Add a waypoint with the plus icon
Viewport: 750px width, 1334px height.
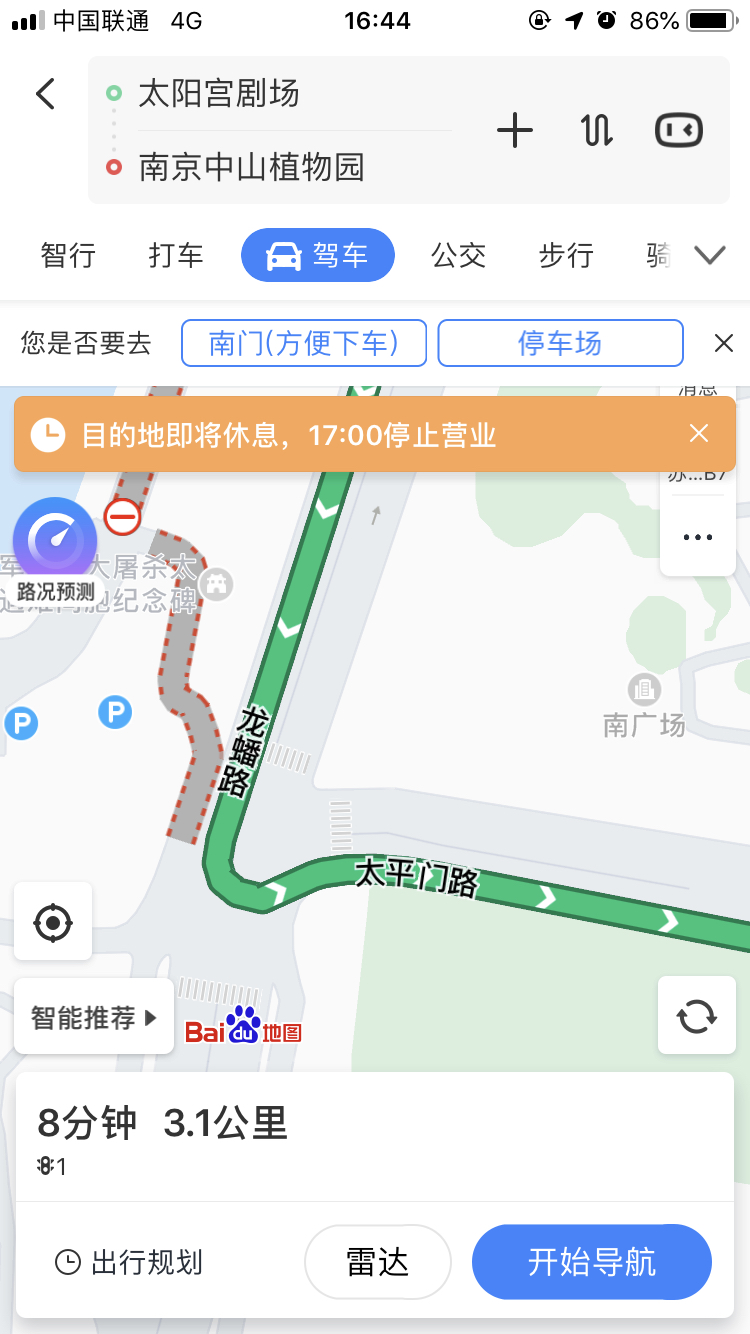(x=515, y=131)
